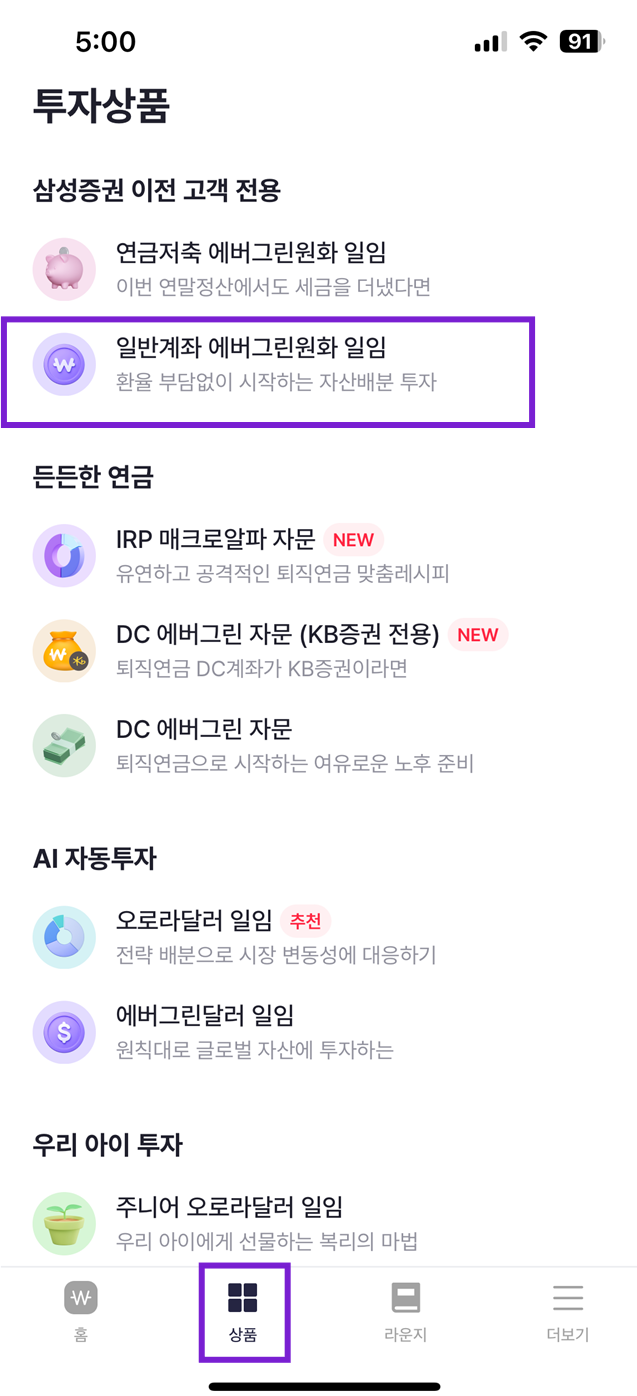Switch to the 라운지 tab
Viewport: 637px width, 1396px height.
tap(405, 1312)
